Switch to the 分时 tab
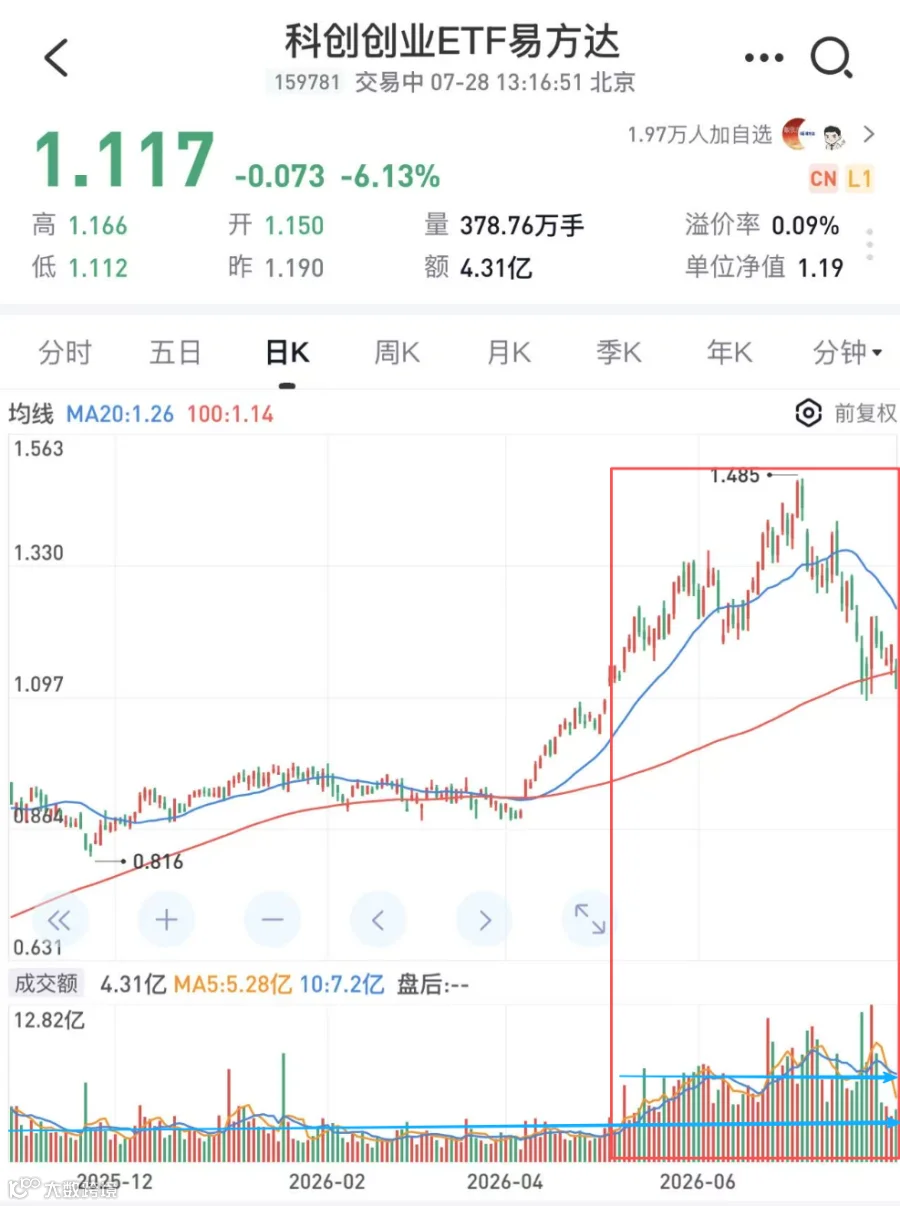The image size is (900, 1206). 64,352
